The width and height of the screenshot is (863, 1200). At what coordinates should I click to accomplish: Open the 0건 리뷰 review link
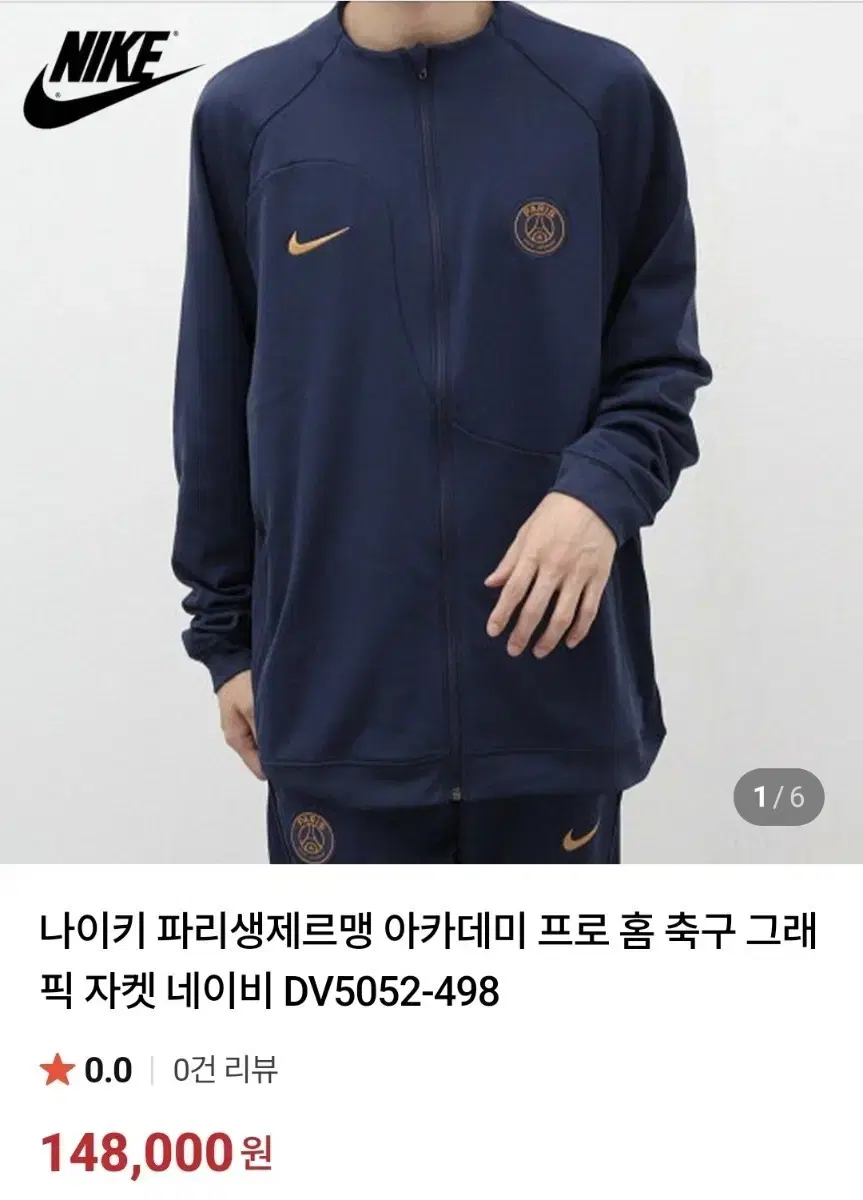pos(227,1067)
